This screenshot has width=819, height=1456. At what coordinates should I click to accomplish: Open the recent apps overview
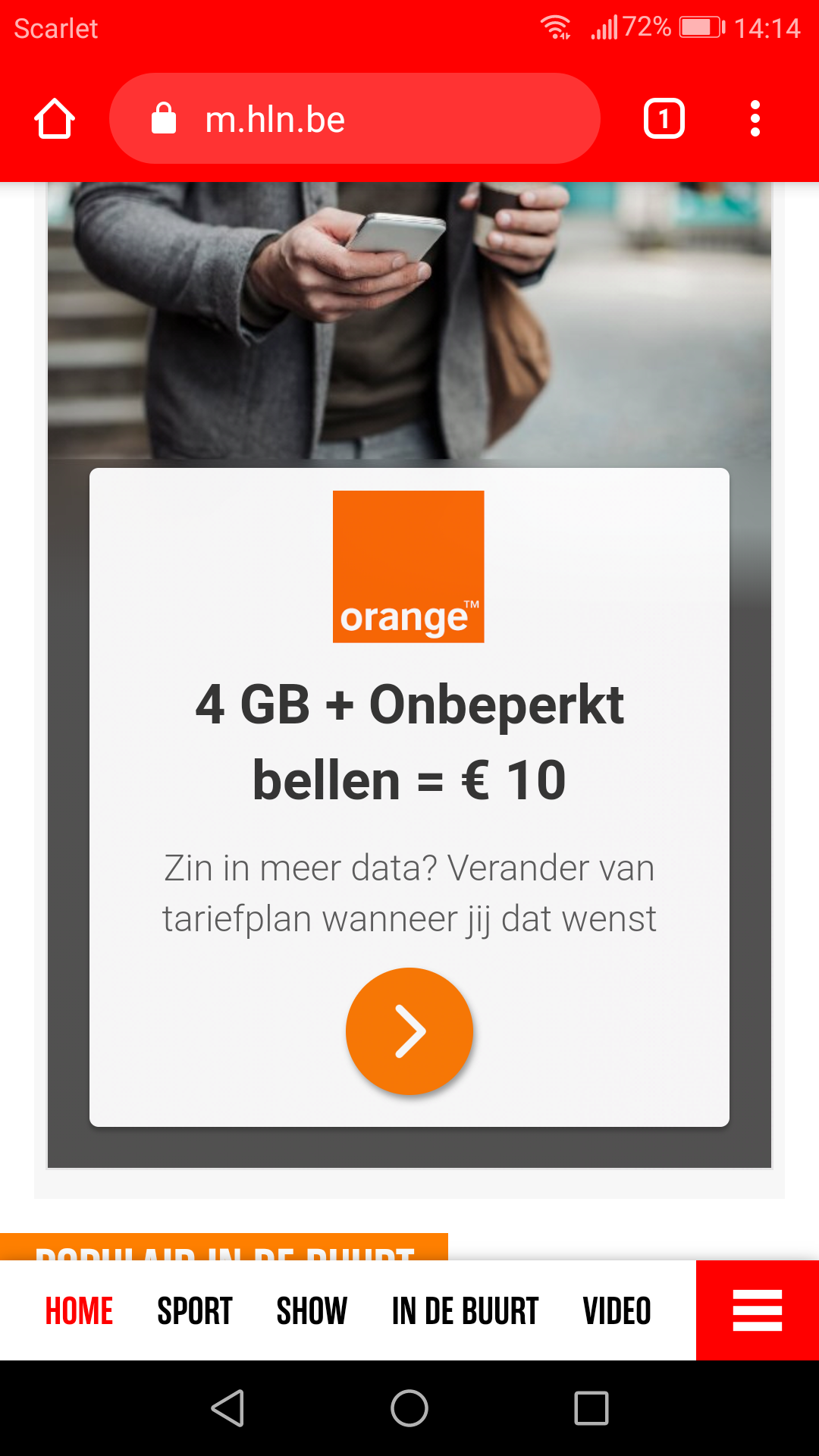(x=591, y=1408)
